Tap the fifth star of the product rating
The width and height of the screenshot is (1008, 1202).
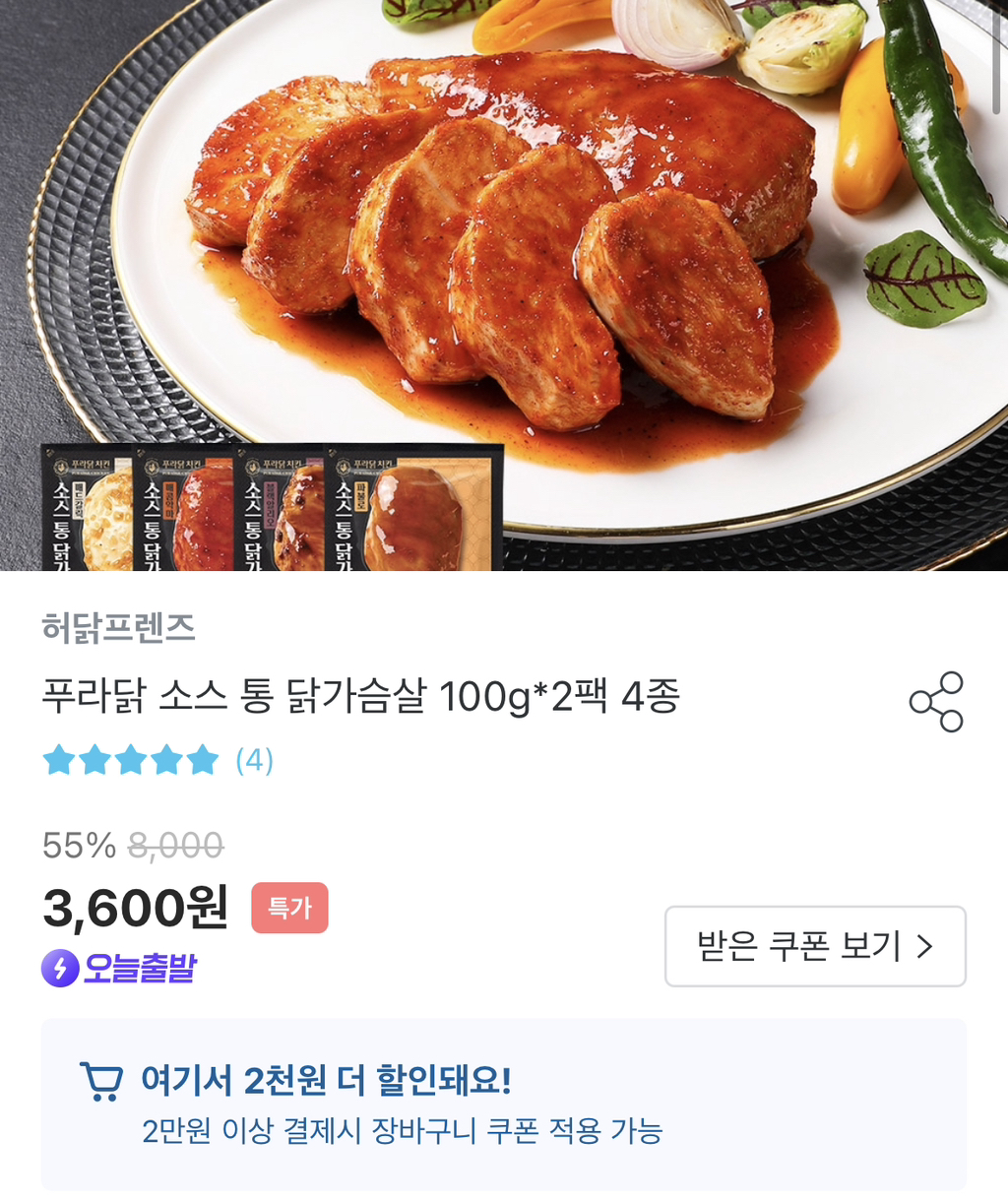point(203,761)
